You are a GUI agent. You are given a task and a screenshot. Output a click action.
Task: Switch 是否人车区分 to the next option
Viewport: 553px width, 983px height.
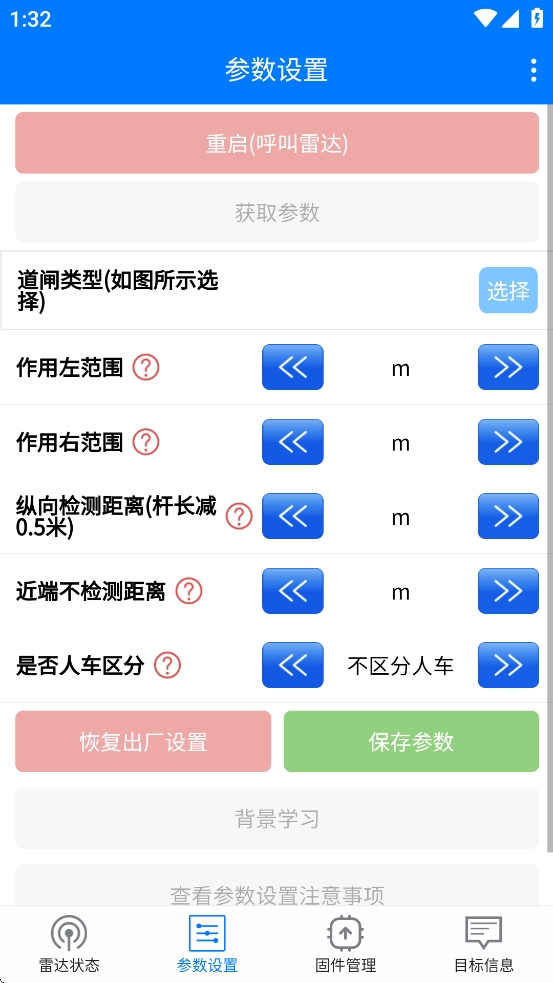[508, 665]
